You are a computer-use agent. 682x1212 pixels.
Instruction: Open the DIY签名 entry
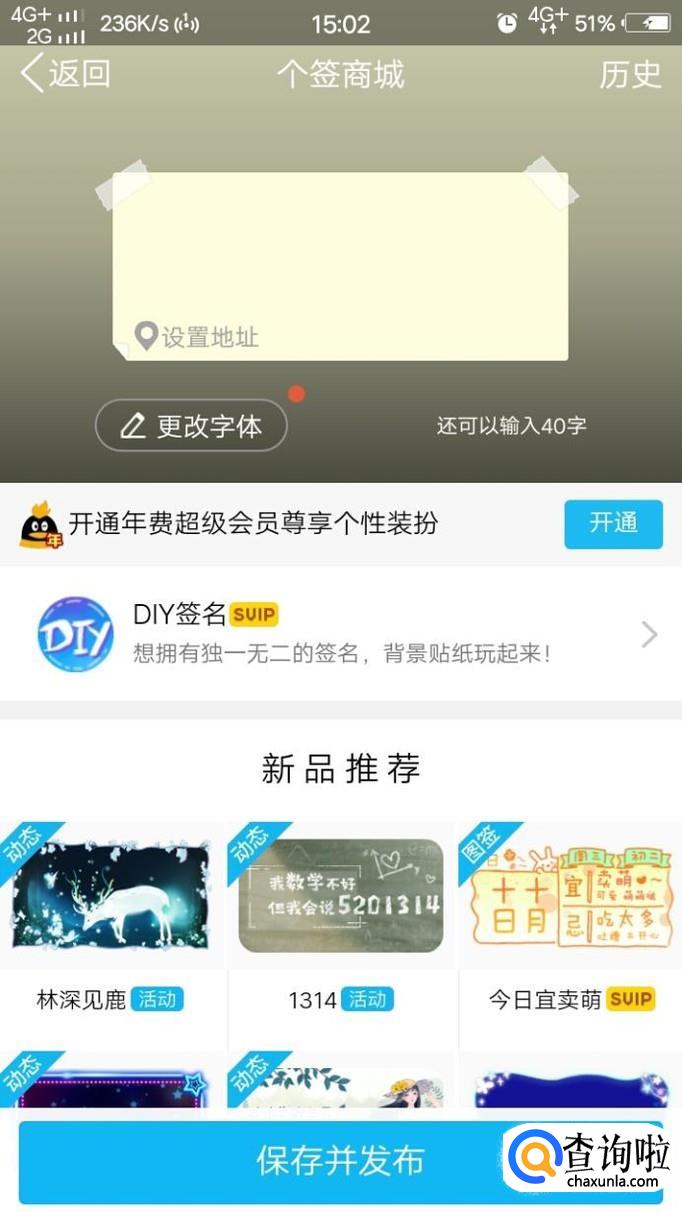click(340, 633)
